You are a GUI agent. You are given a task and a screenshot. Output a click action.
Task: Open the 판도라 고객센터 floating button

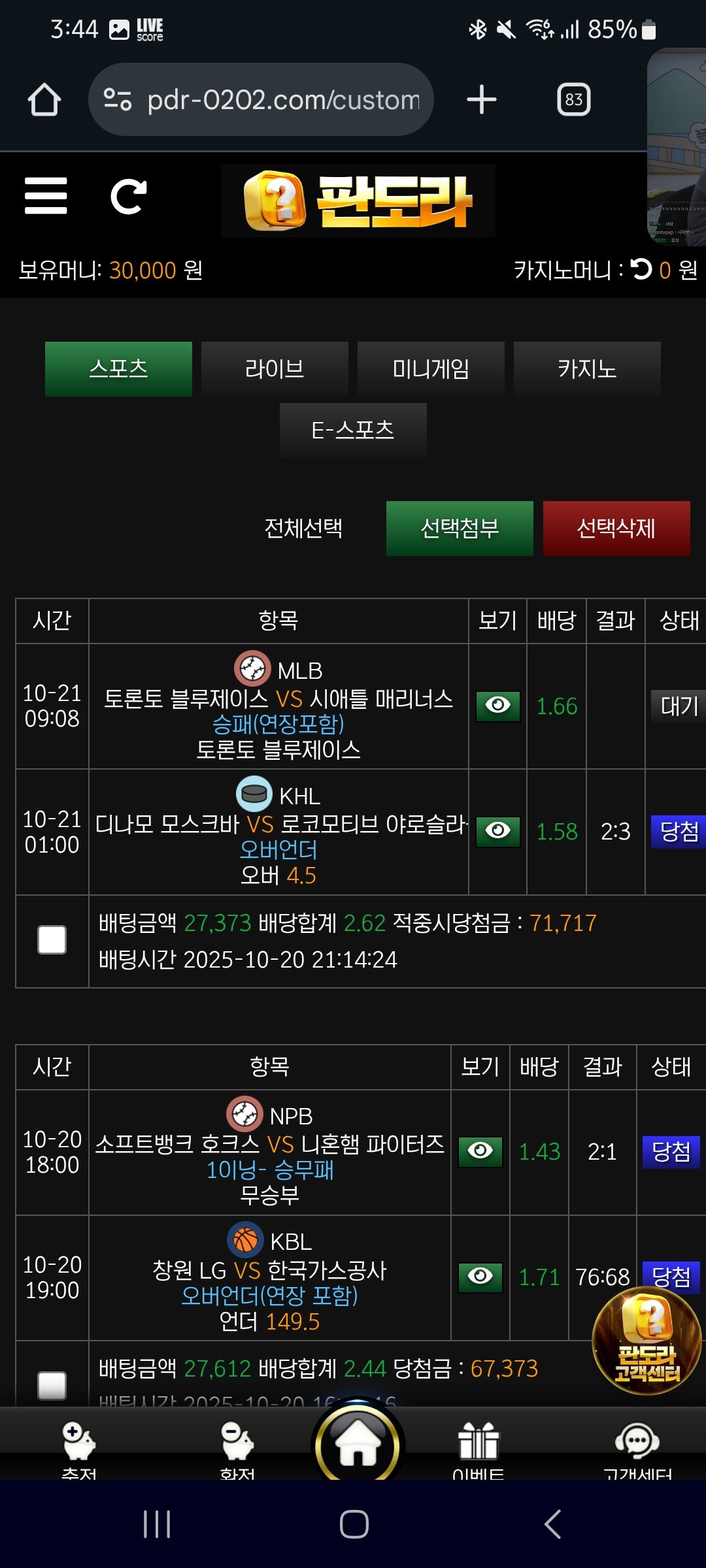coord(646,1341)
